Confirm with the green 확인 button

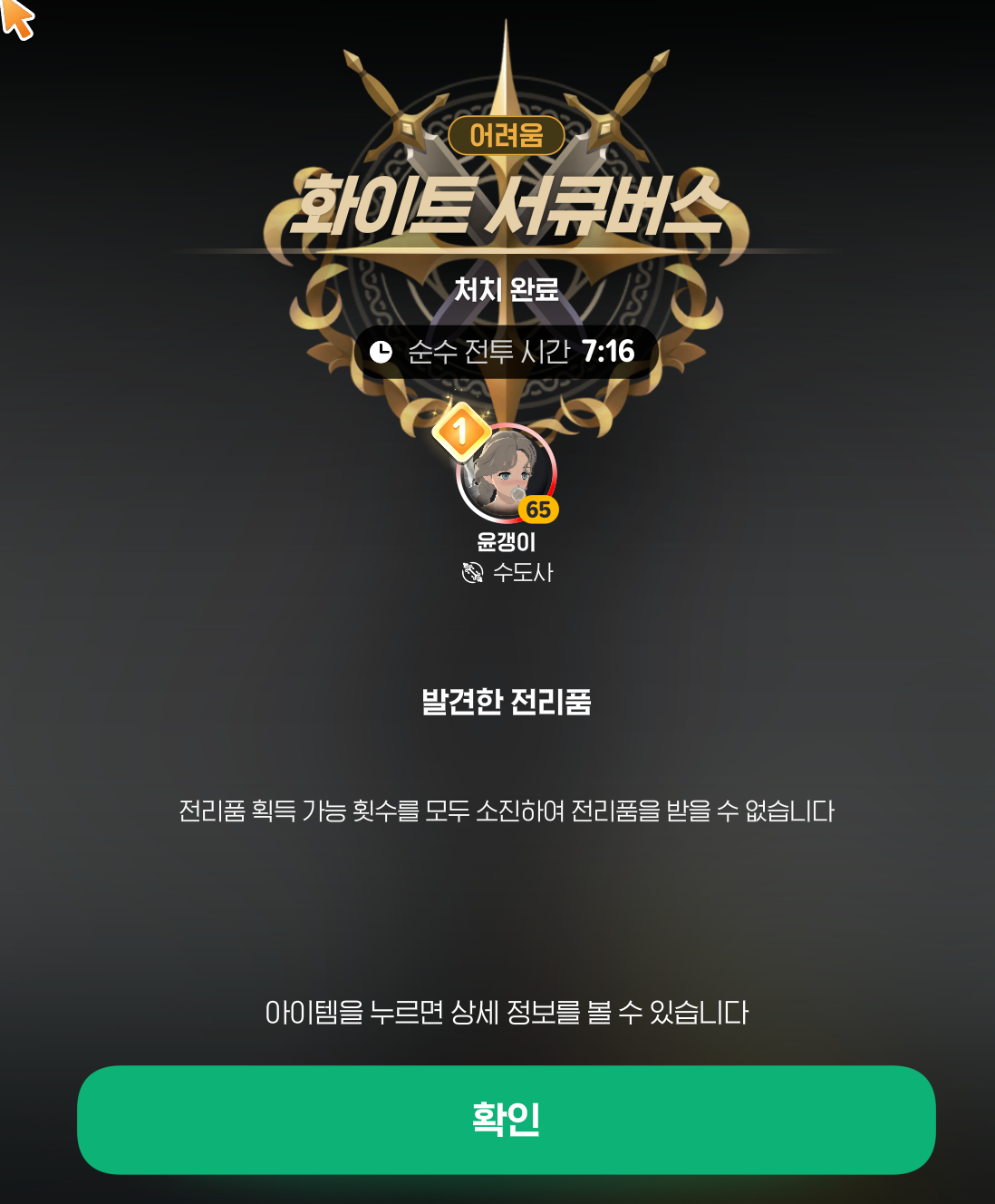click(506, 1120)
